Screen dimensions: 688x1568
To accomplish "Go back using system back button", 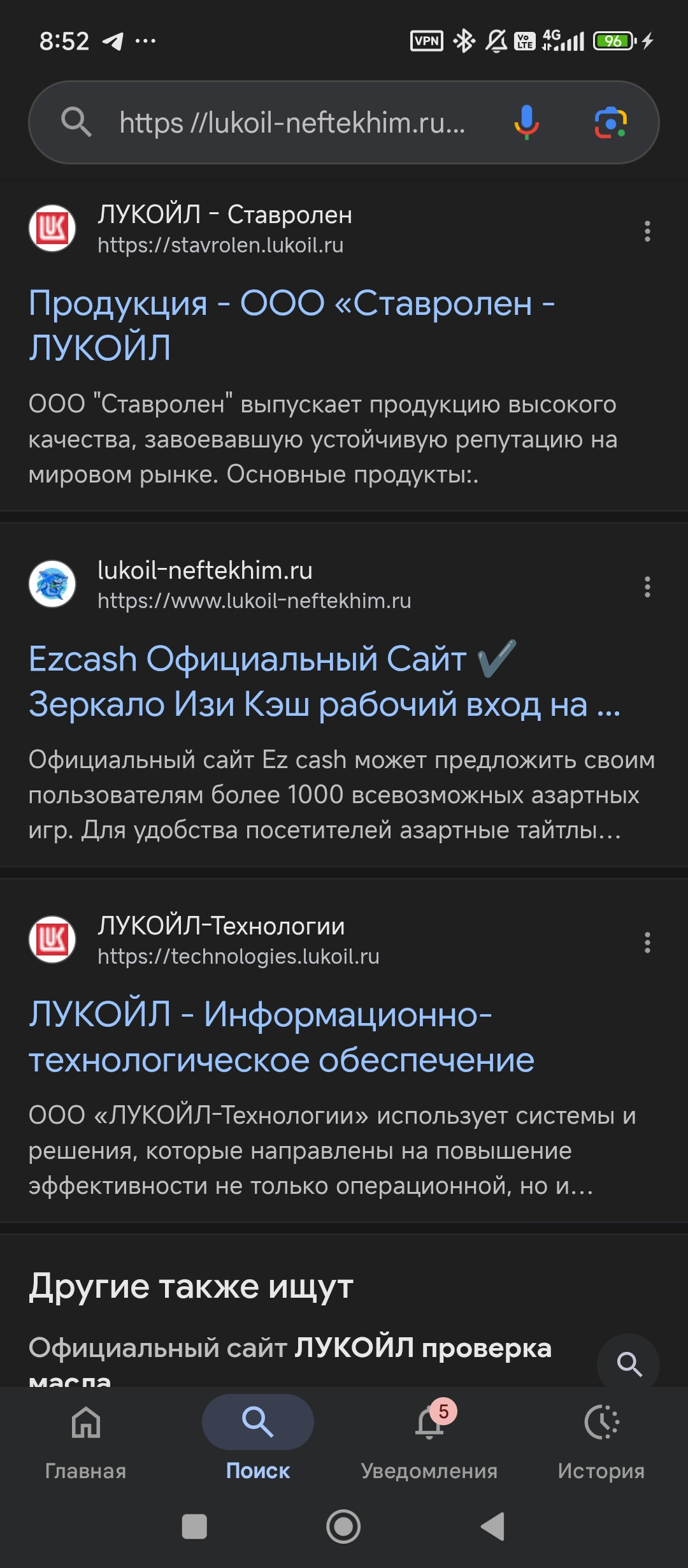I will 492,1527.
